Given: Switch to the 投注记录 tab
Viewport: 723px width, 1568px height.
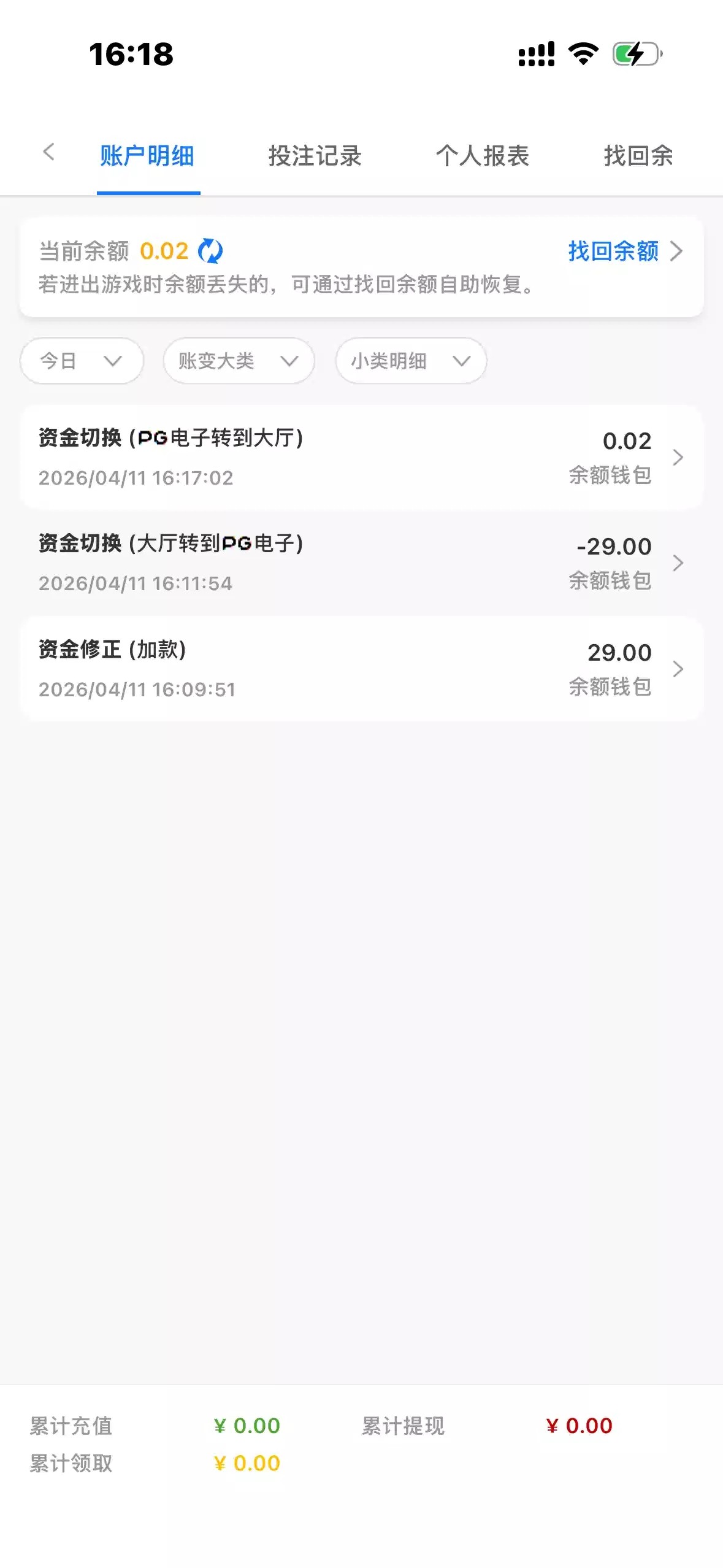Looking at the screenshot, I should 315,156.
